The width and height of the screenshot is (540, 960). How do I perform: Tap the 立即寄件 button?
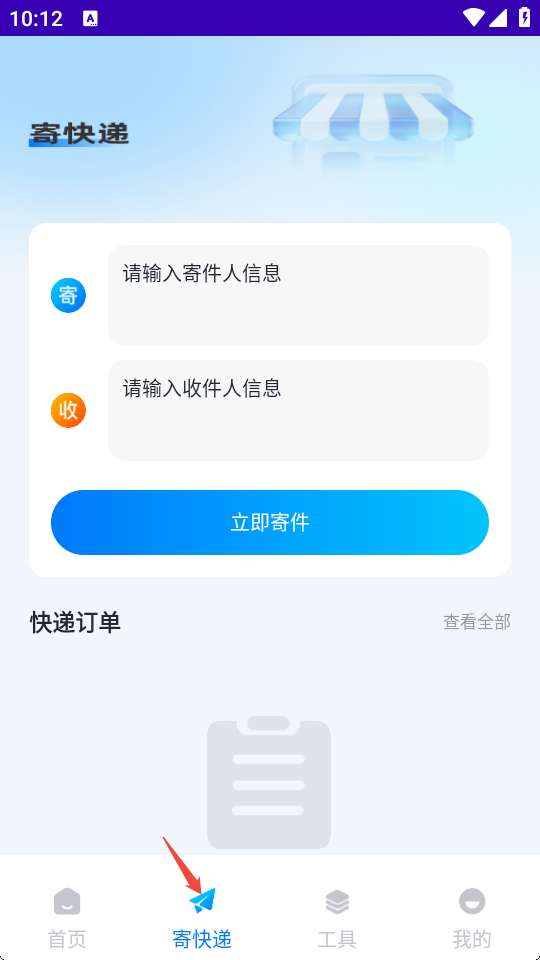[x=269, y=522]
